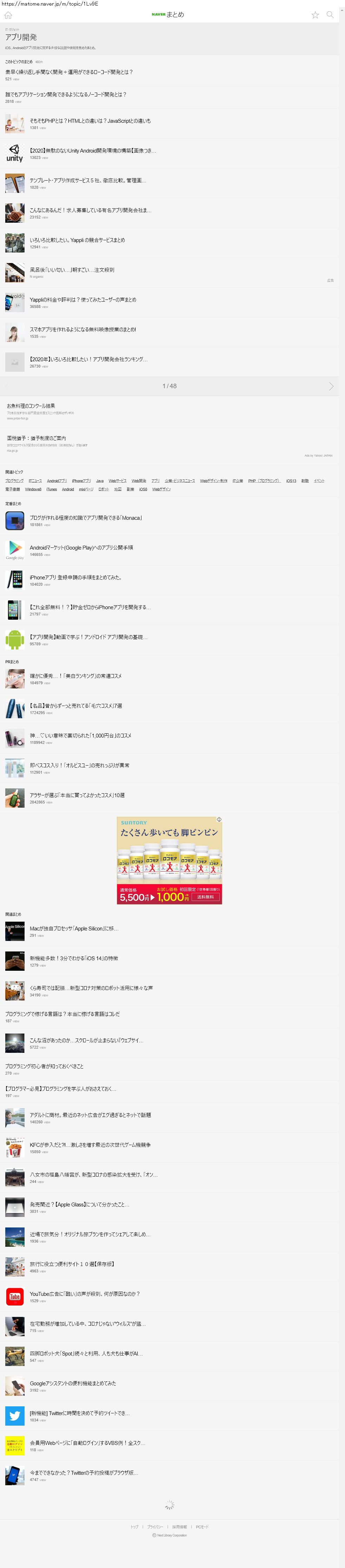Select the iPhoneアプリ related topic link
Screen dimensions: 345x1568
click(81, 481)
